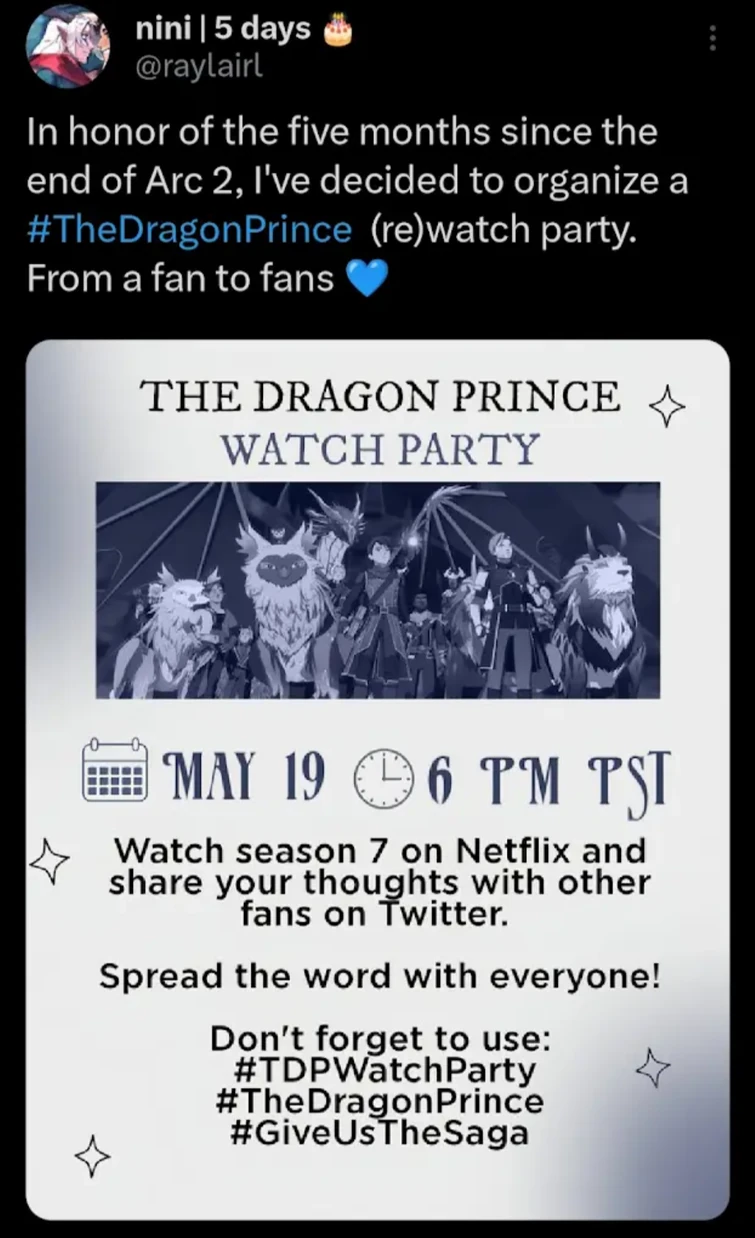This screenshot has height=1238, width=755.
Task: Click the calendar icon next to MAY 19
Action: click(113, 773)
